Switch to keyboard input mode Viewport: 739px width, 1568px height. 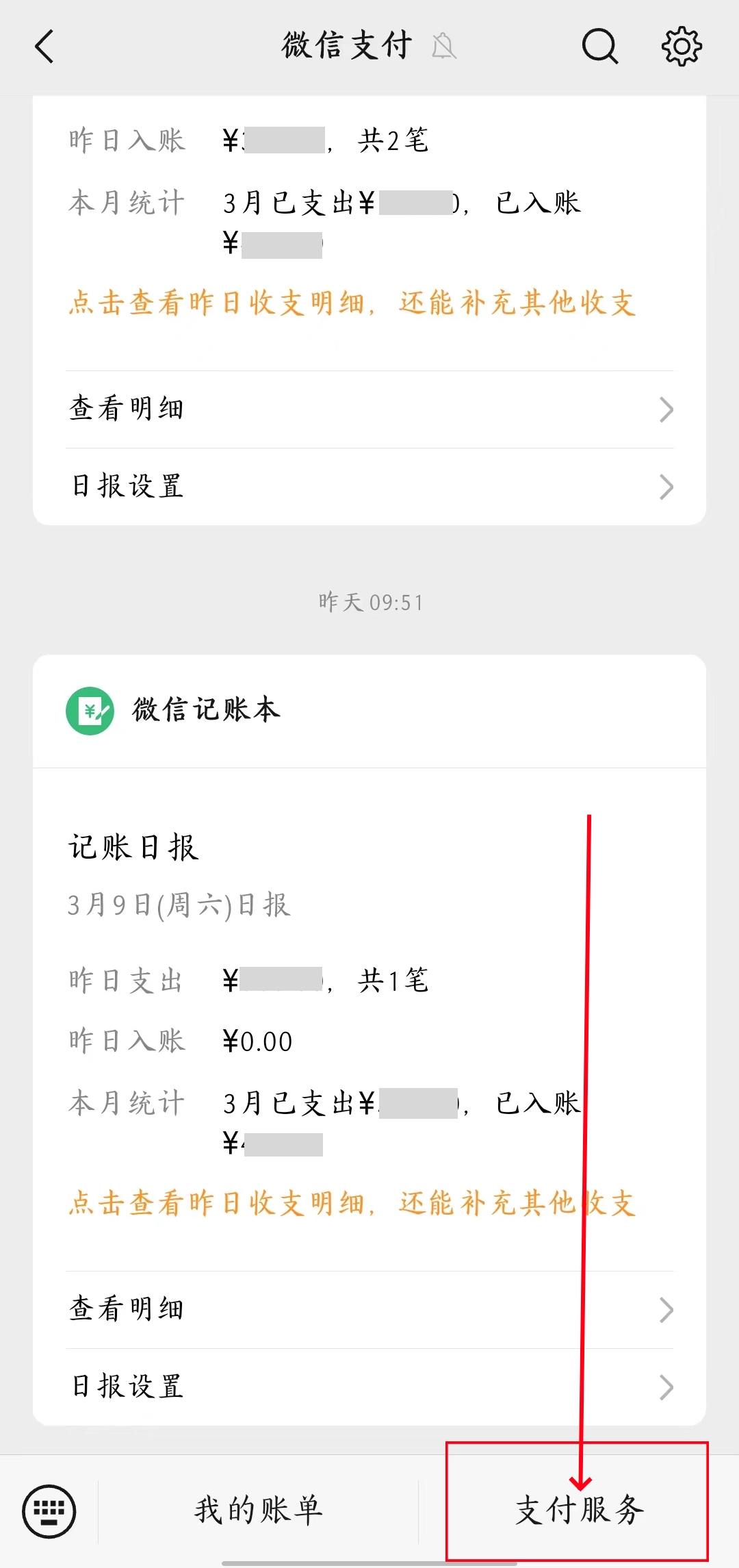click(x=49, y=1511)
